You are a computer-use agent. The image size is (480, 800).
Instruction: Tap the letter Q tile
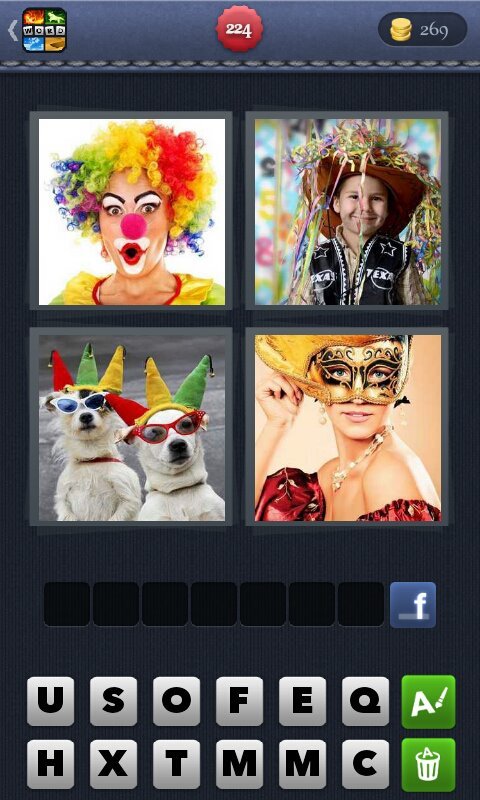tap(365, 701)
